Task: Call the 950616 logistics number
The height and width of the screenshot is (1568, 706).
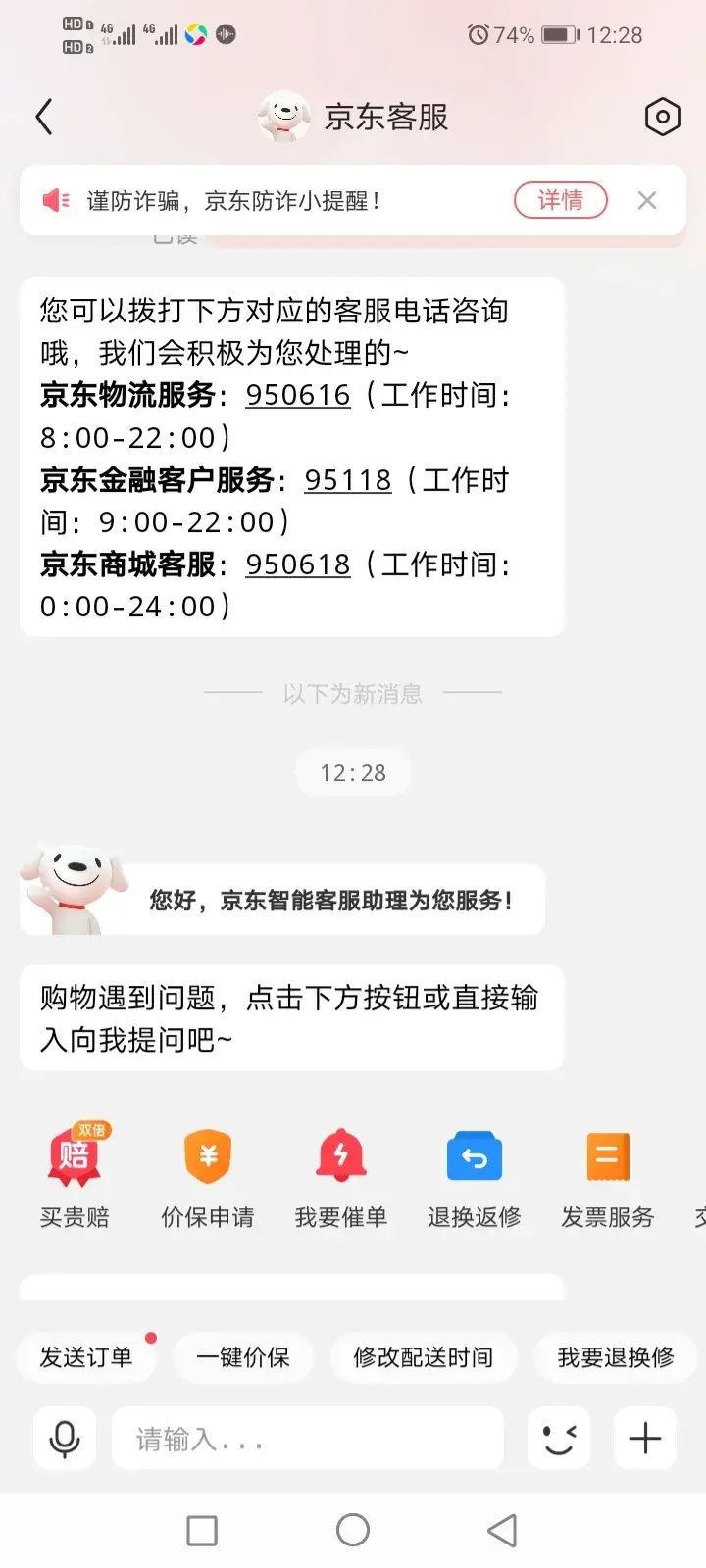Action: 297,395
